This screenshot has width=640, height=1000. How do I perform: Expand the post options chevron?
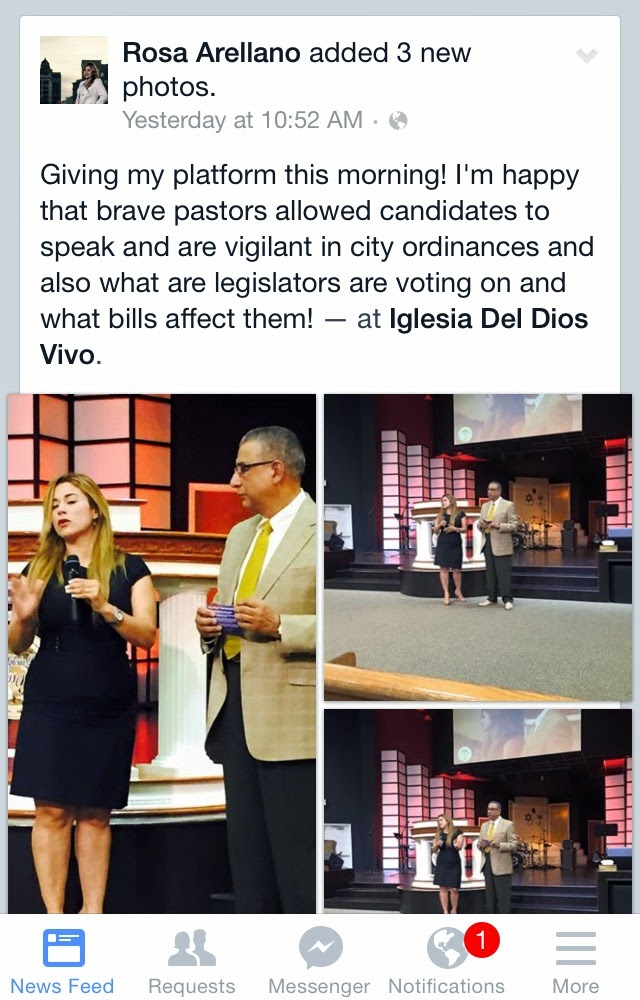587,56
